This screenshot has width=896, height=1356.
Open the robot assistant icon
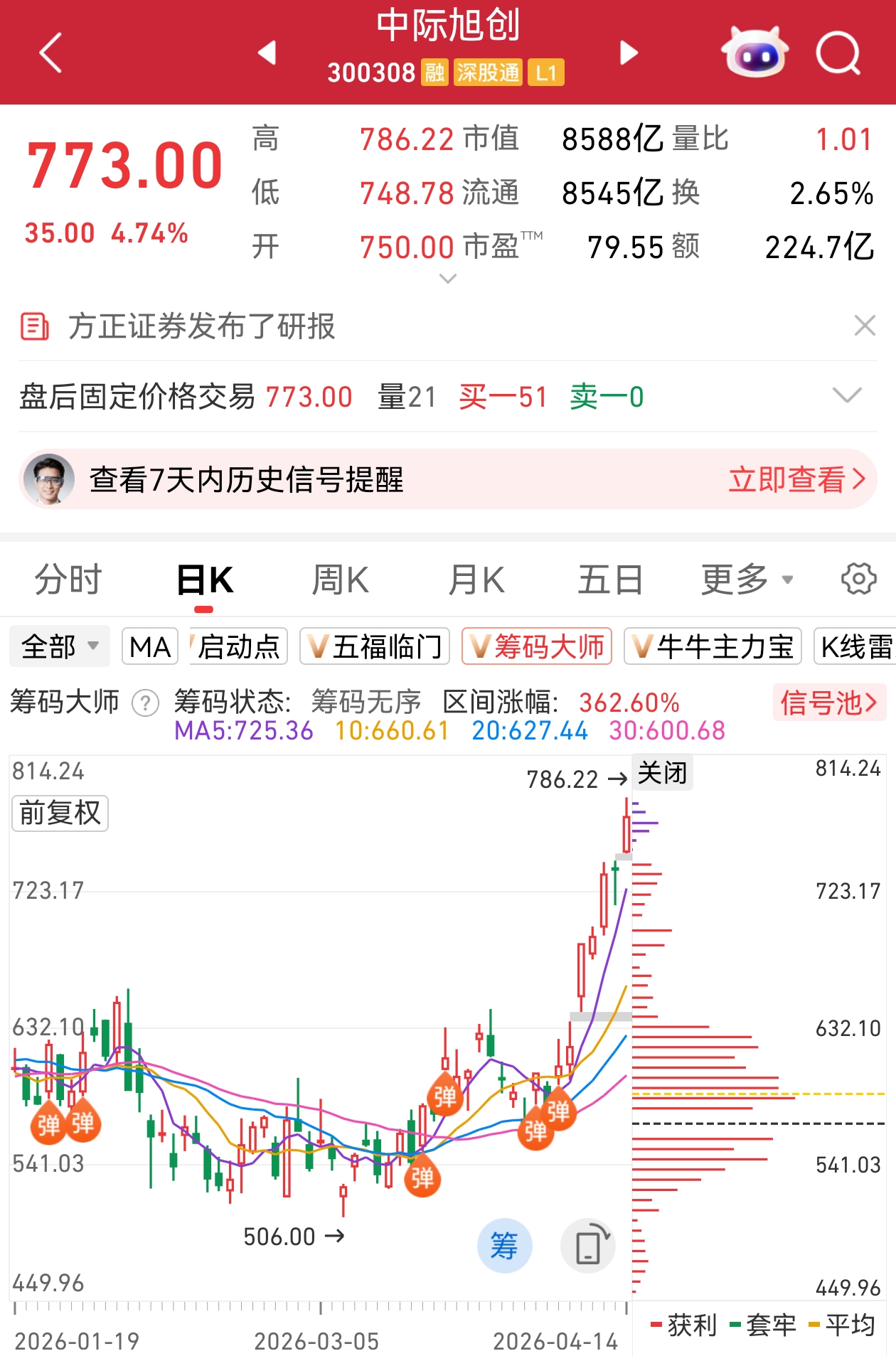click(x=754, y=53)
